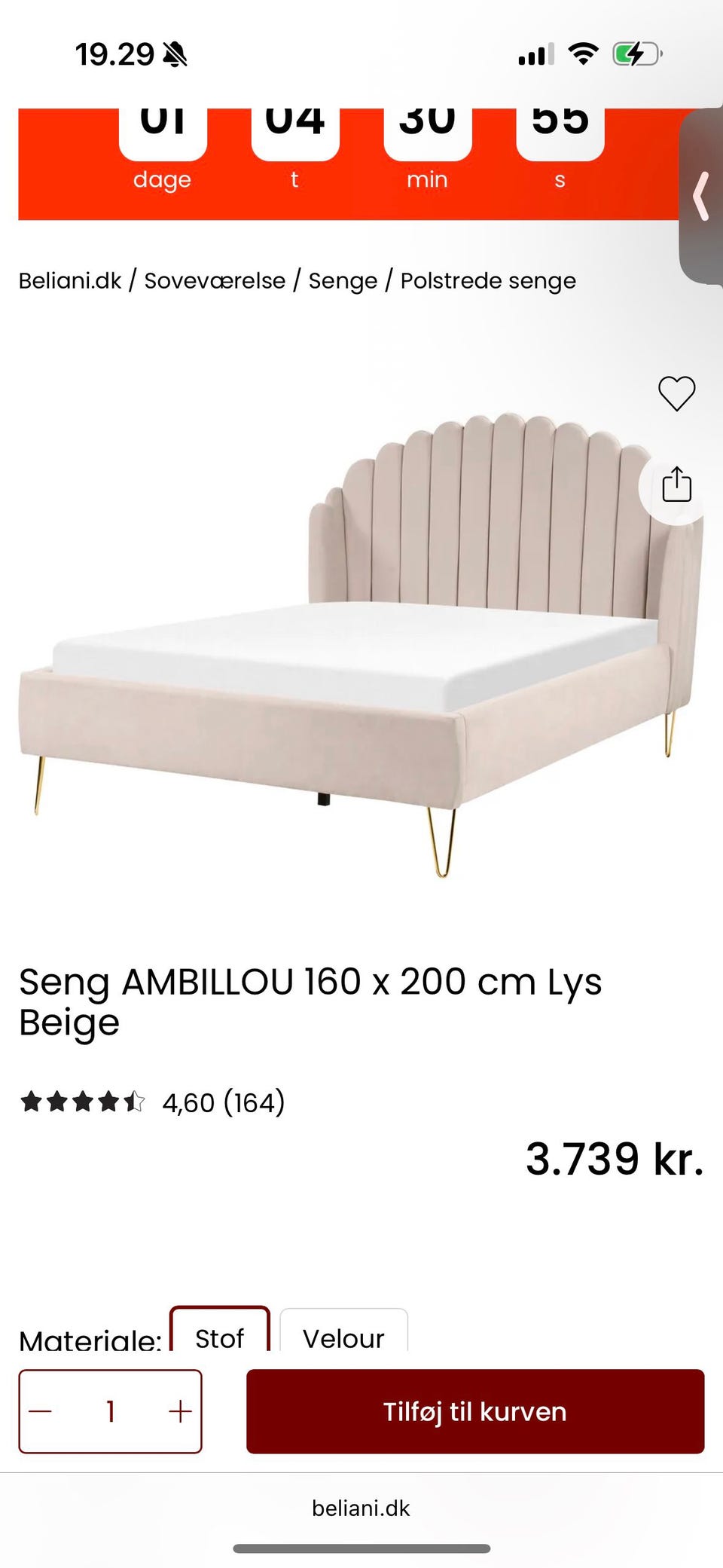723x1568 pixels.
Task: Tap Tilføj til kurven button
Action: pyautogui.click(x=474, y=1411)
